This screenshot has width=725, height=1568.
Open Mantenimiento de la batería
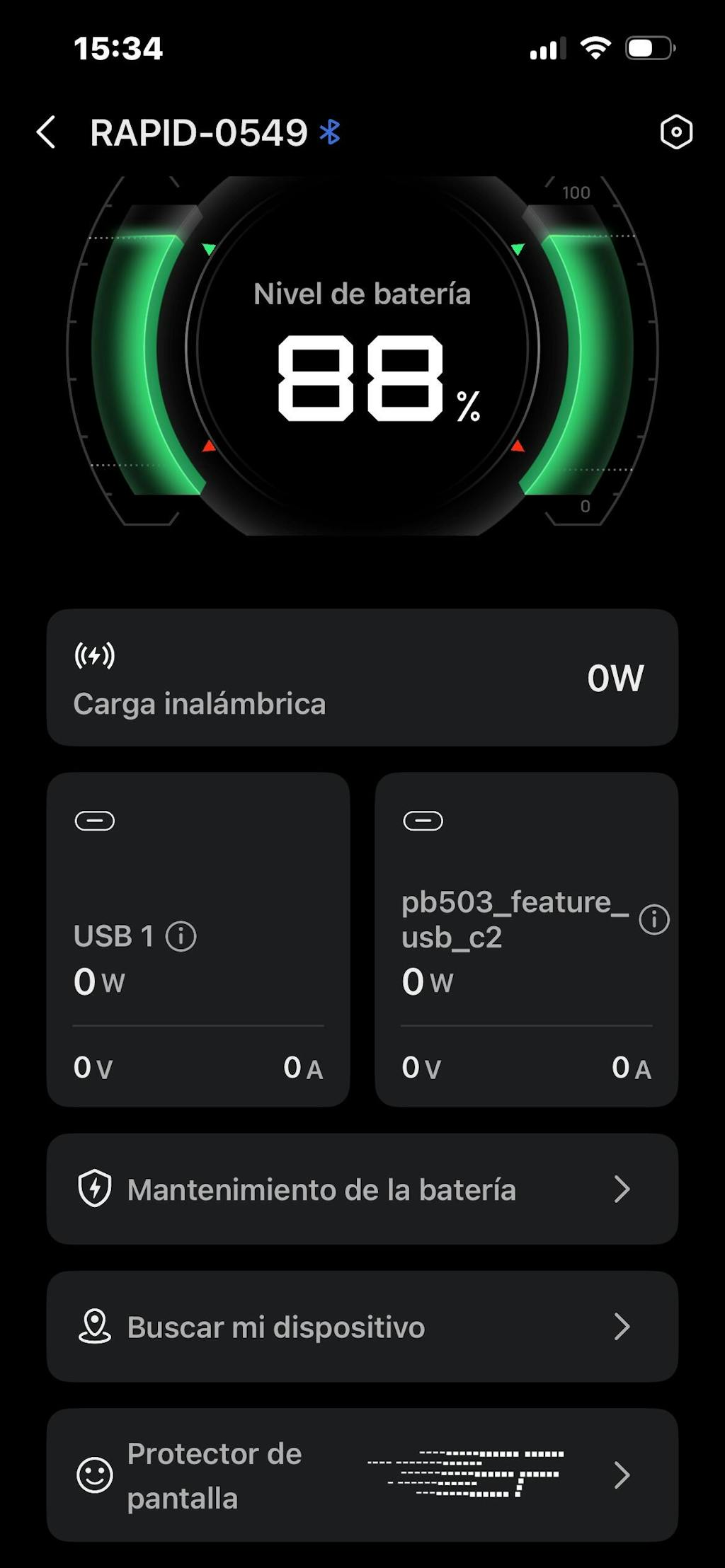[x=362, y=1189]
